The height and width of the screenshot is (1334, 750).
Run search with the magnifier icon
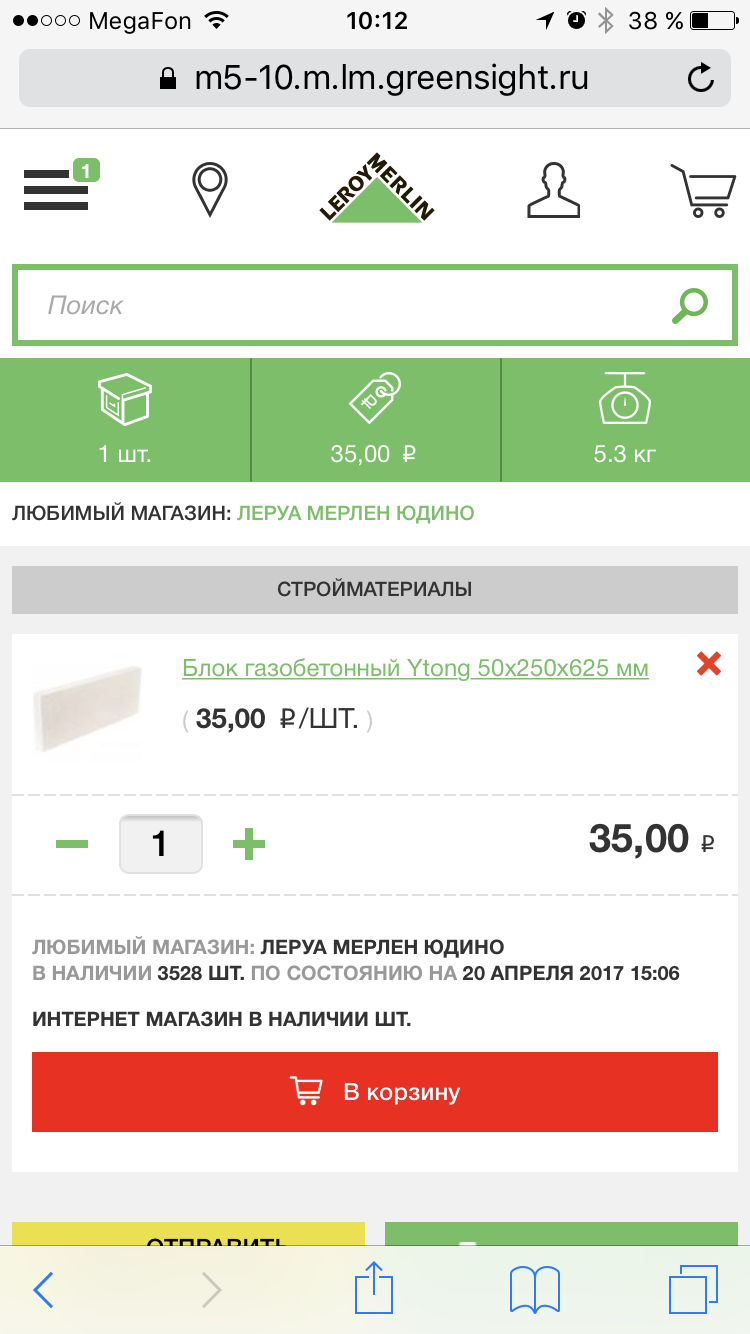[690, 305]
